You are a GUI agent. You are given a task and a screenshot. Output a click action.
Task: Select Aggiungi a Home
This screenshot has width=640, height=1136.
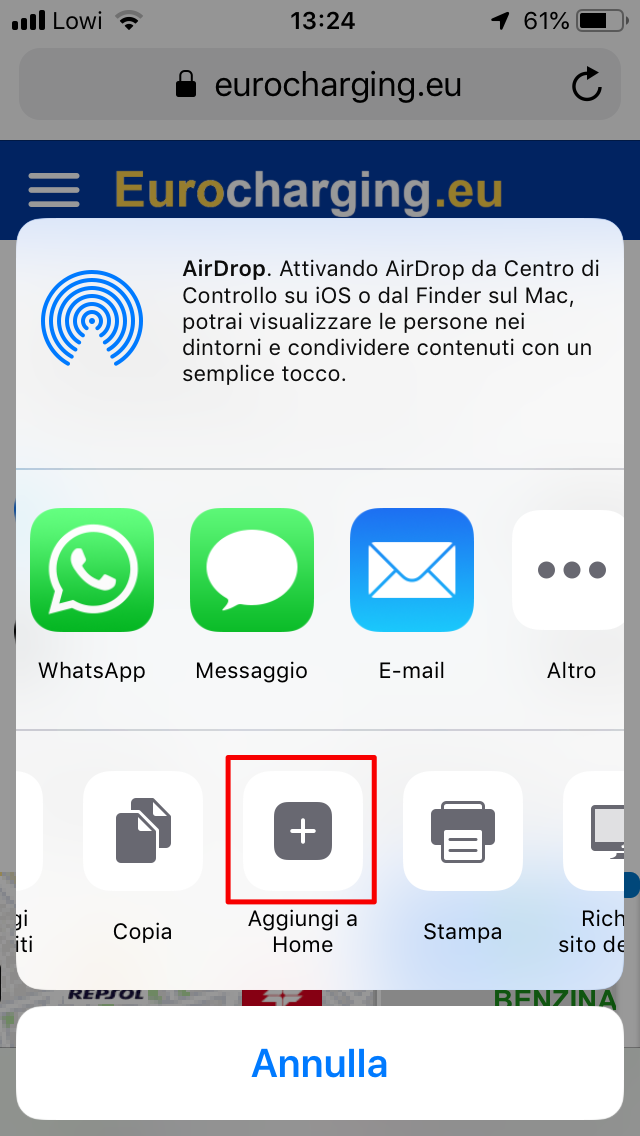(x=302, y=830)
